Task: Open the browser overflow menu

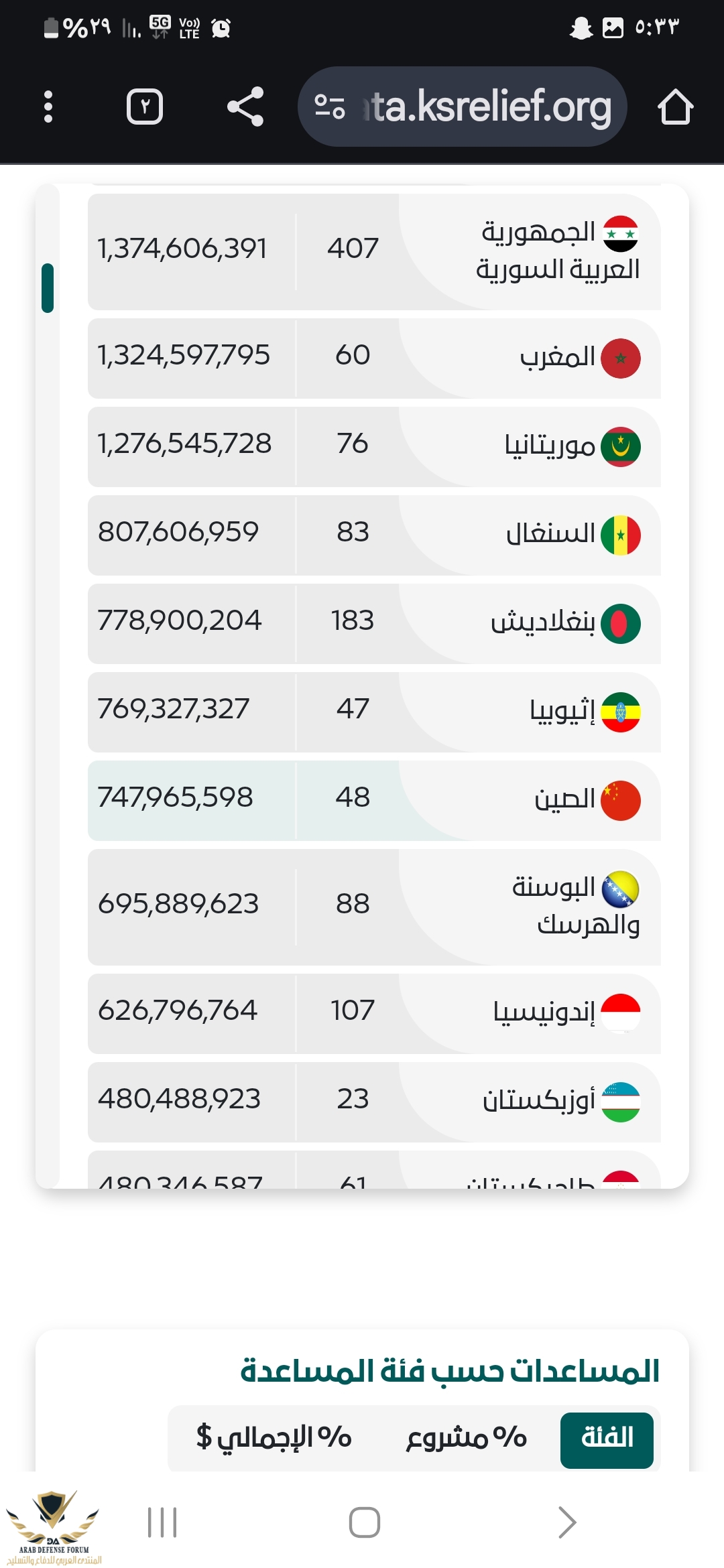Action: click(x=48, y=107)
